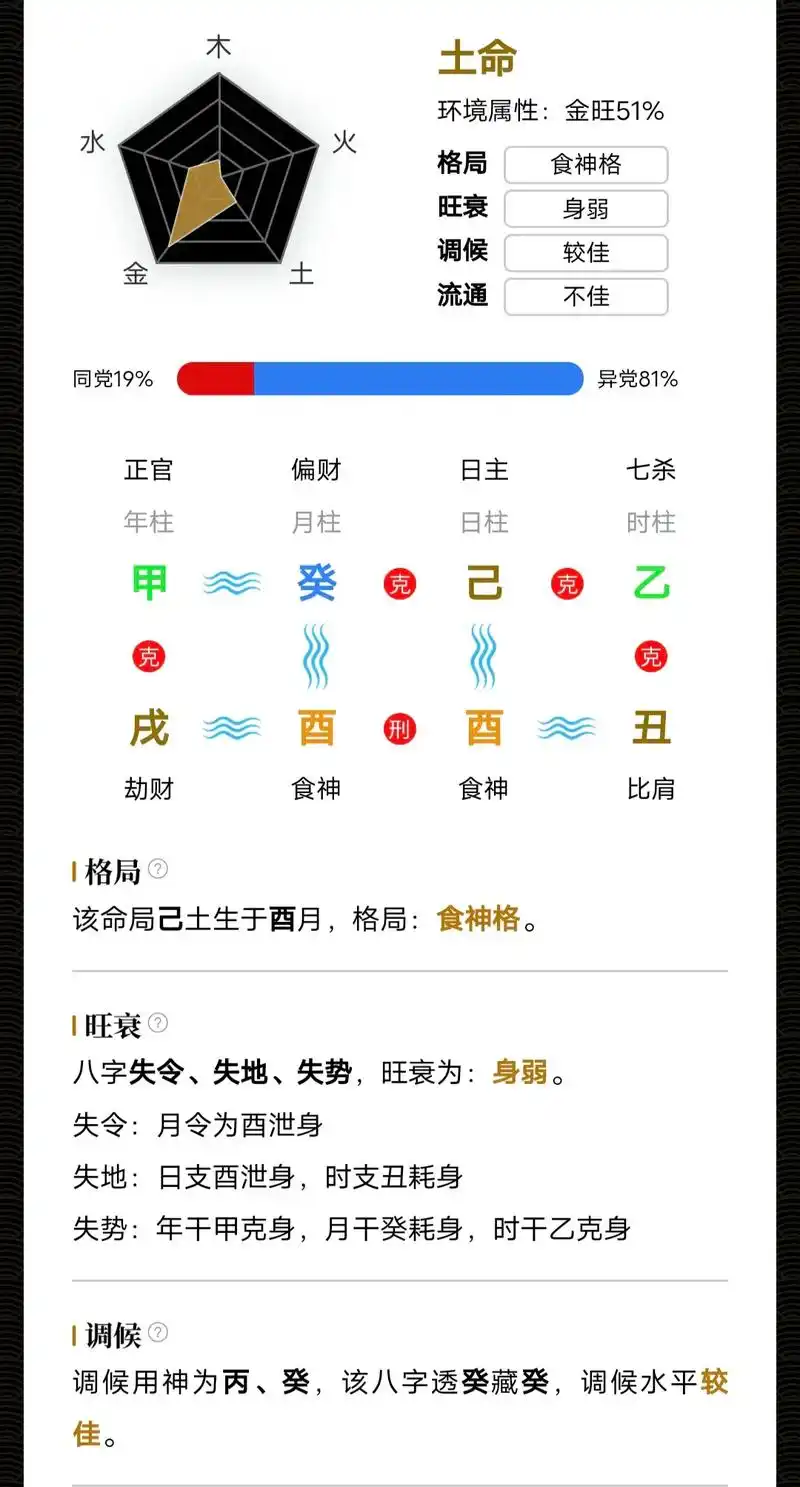Select the 七杀 column header

coord(651,470)
